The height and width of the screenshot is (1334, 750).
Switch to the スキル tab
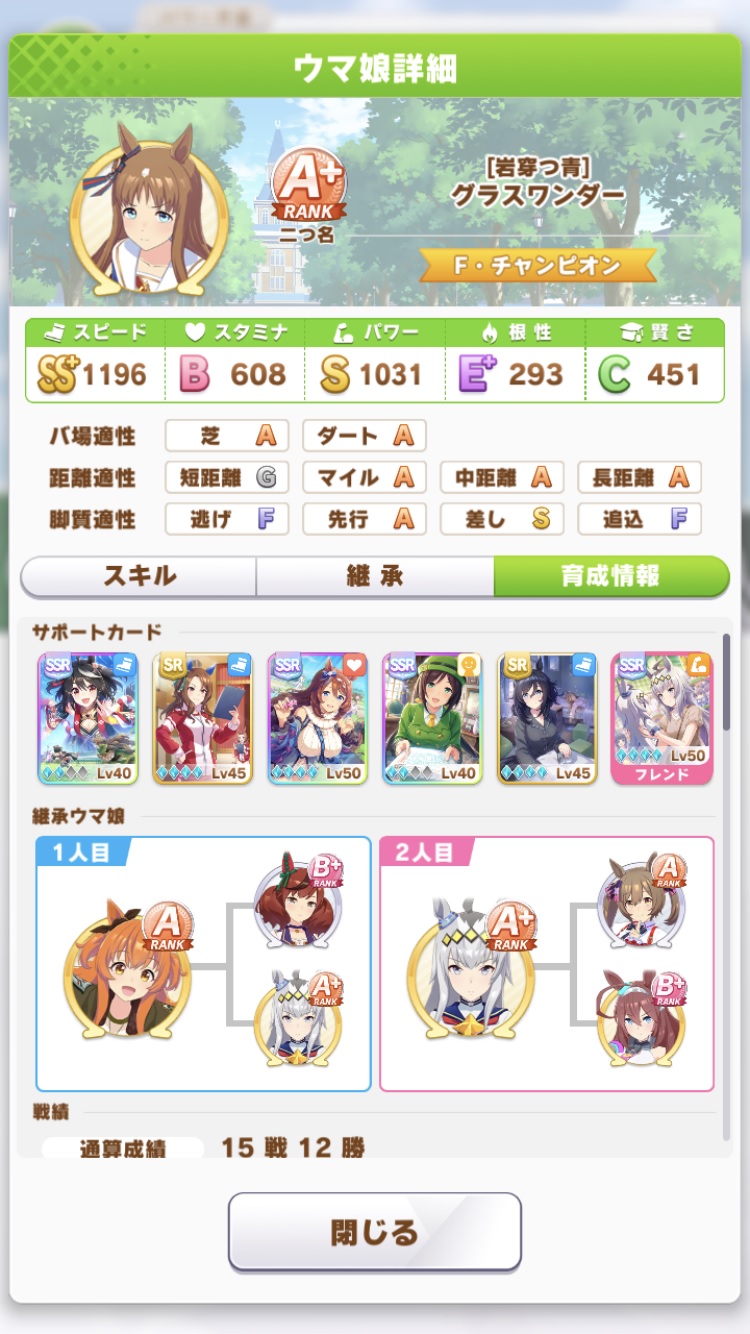(139, 576)
